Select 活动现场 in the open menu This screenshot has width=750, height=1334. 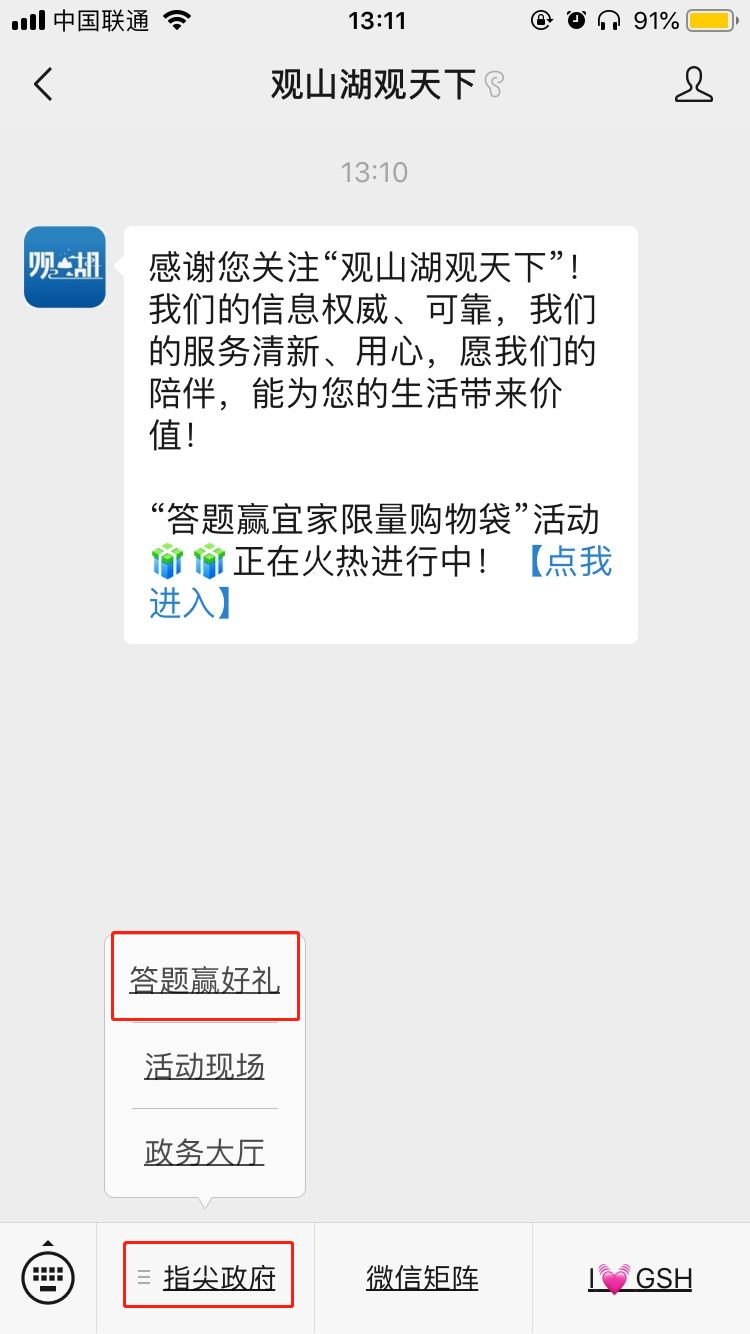click(203, 1066)
